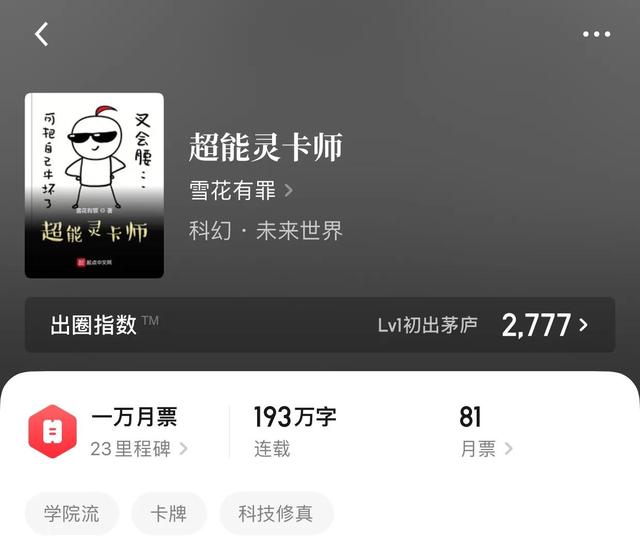Go back using the top-left arrow

click(x=42, y=34)
